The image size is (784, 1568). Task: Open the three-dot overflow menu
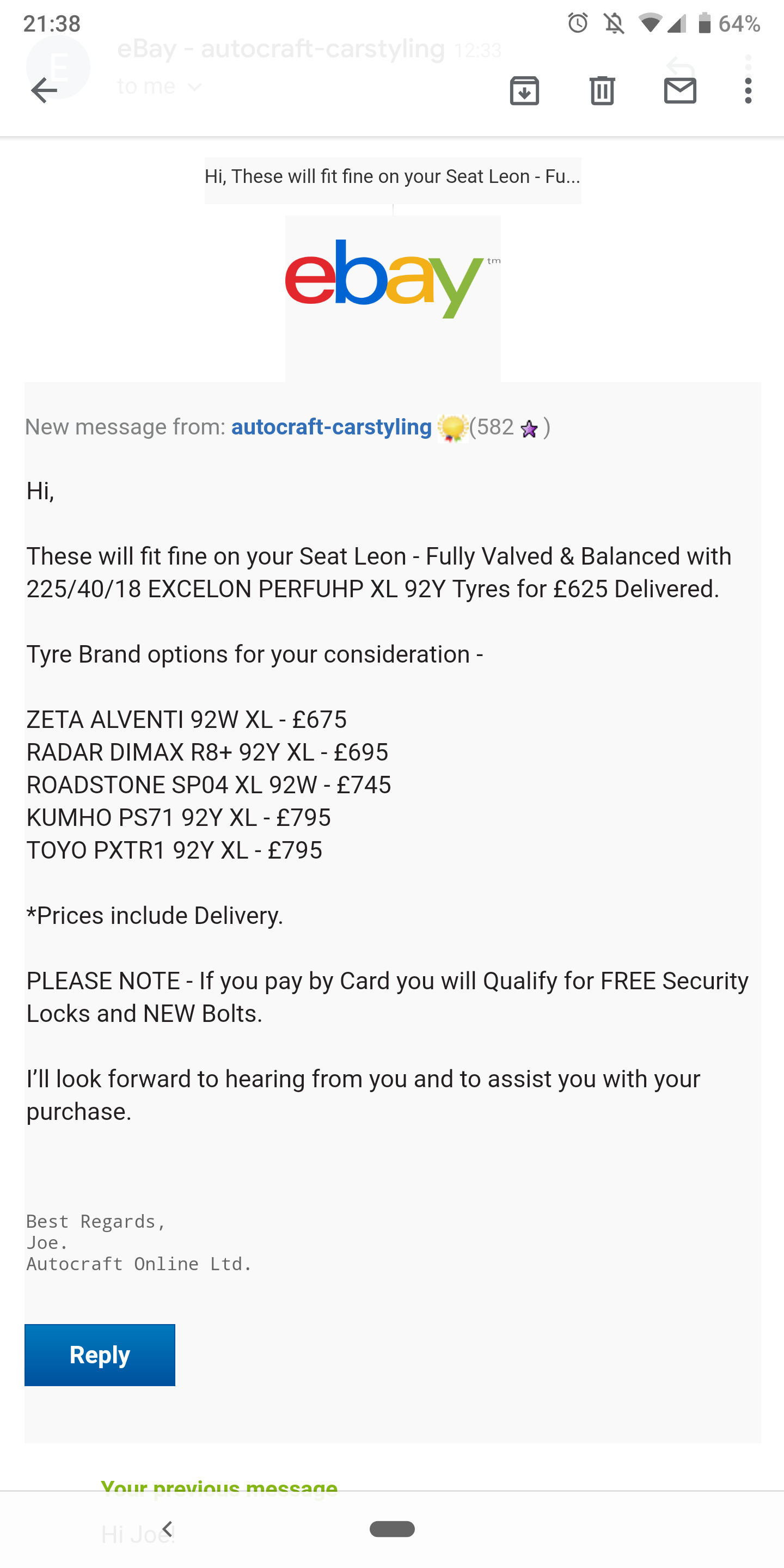pos(748,91)
